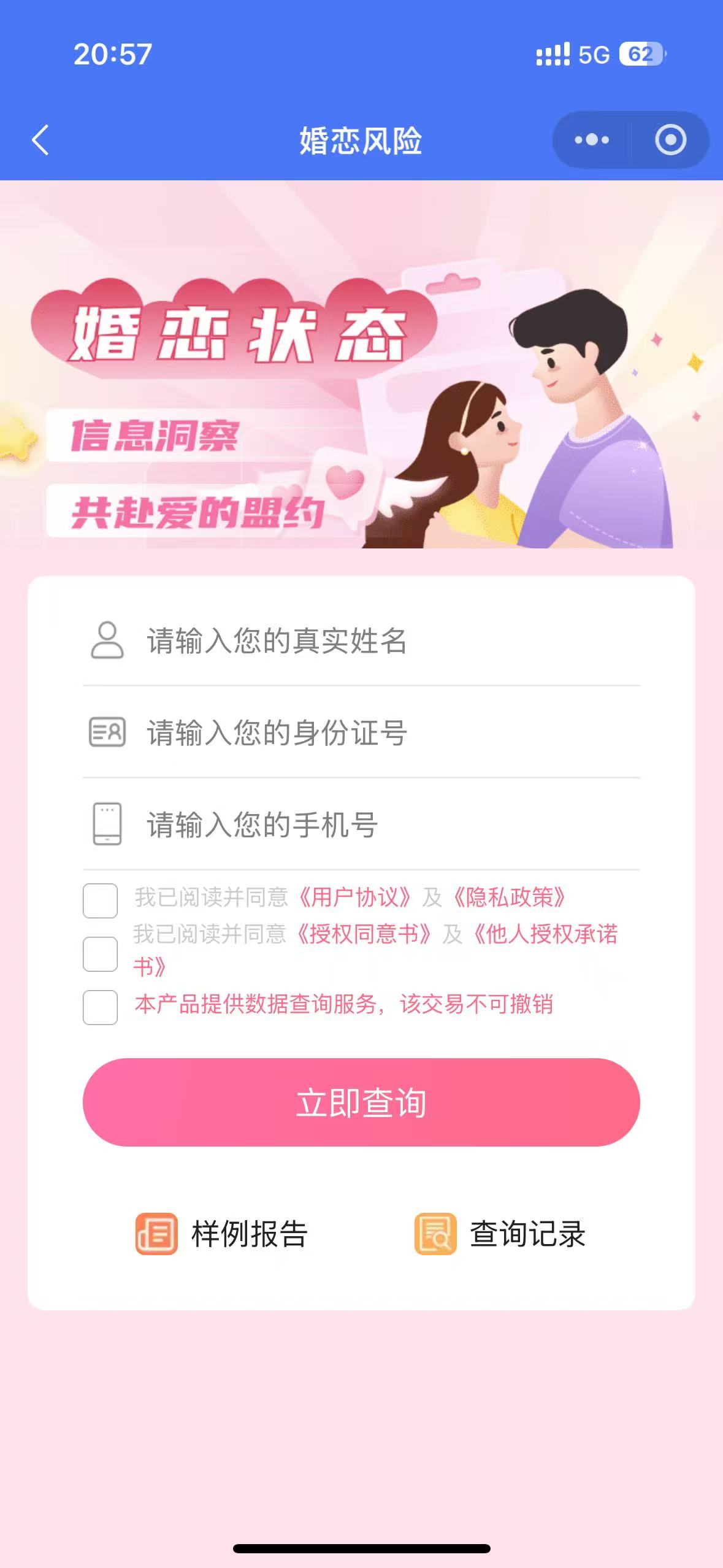Open the 《授权同意书》 link

click(x=364, y=934)
